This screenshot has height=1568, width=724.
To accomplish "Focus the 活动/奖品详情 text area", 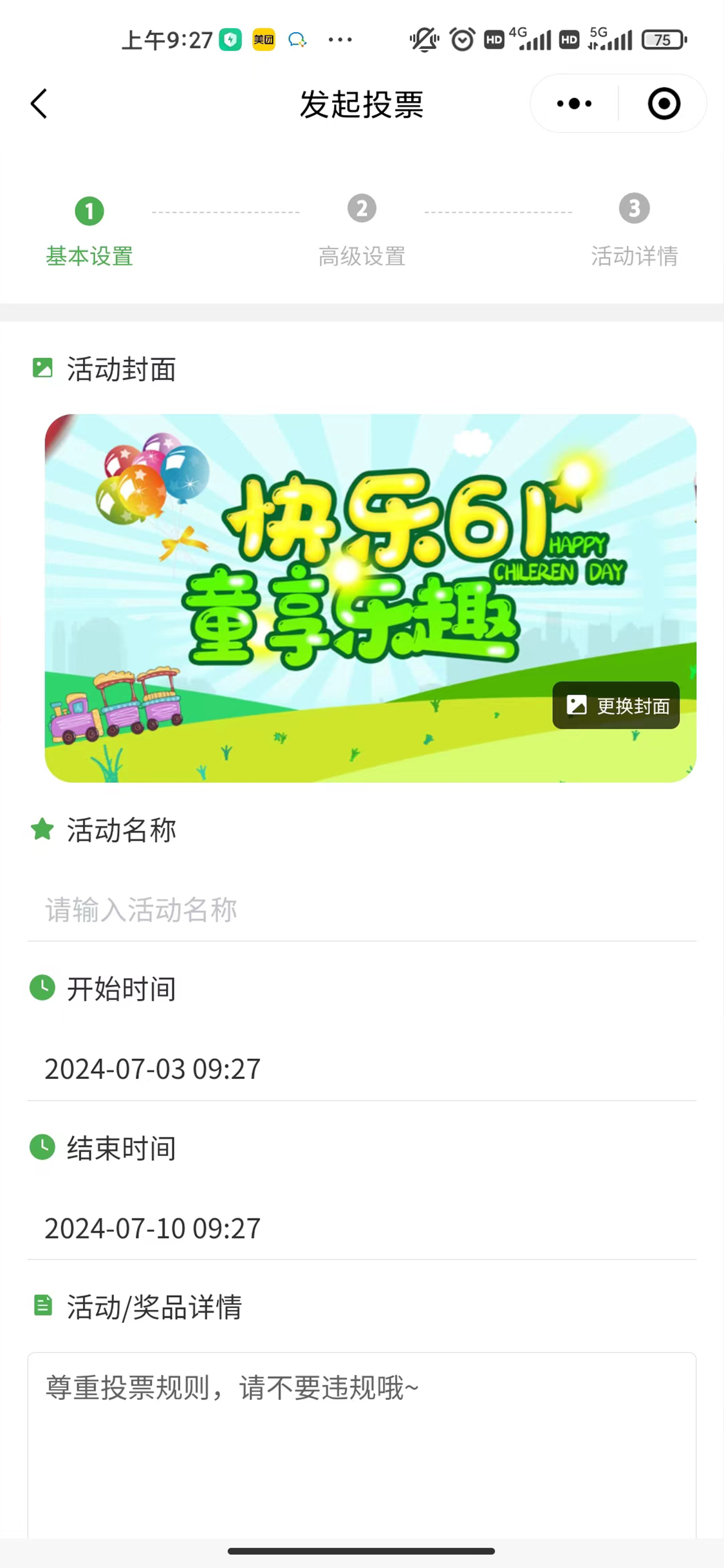I will 360,1442.
